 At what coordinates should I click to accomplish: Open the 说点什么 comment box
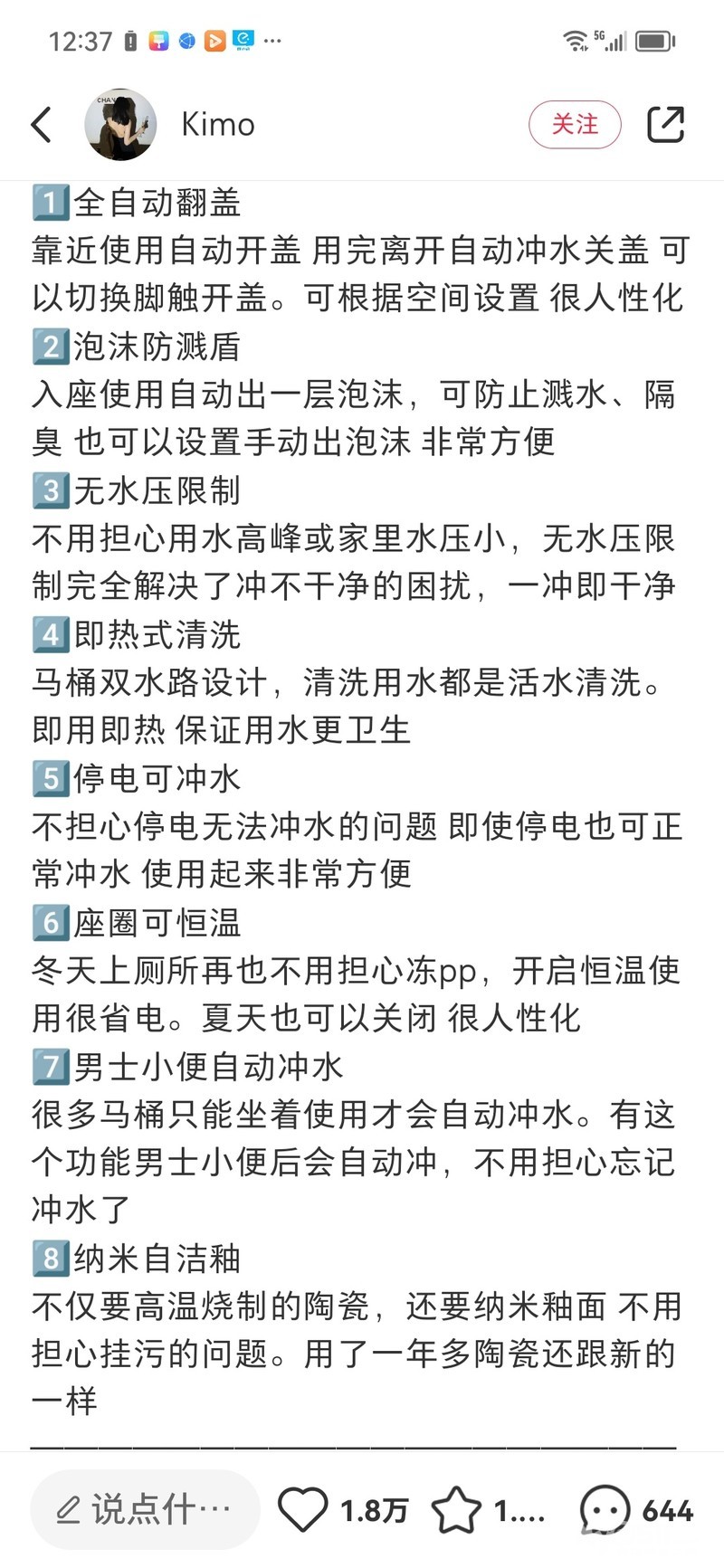coord(145,1509)
